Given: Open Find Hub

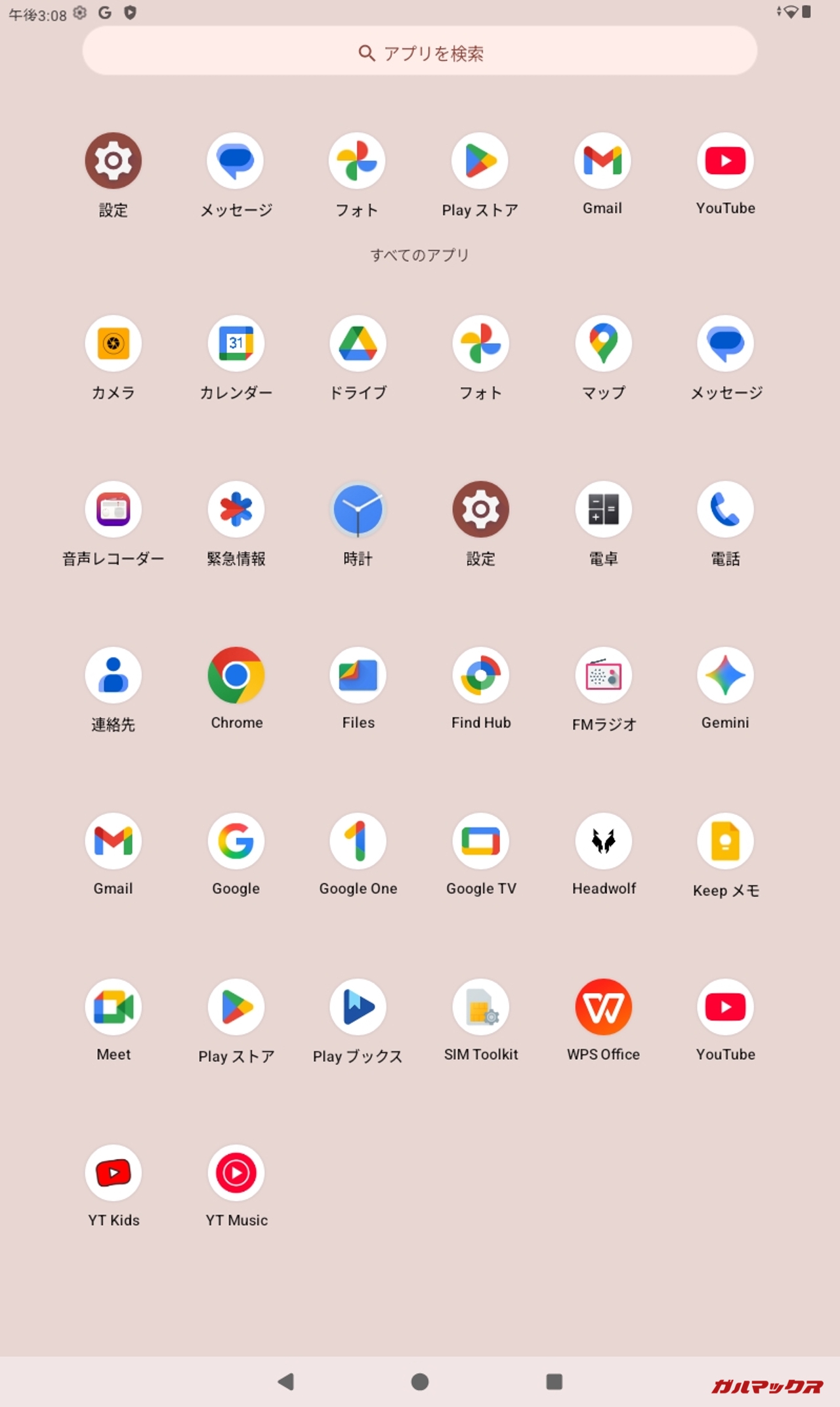Looking at the screenshot, I should [480, 675].
